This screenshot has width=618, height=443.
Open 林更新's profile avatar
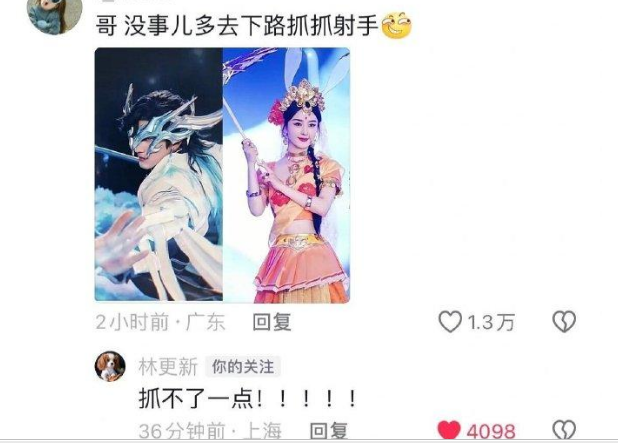pyautogui.click(x=110, y=366)
